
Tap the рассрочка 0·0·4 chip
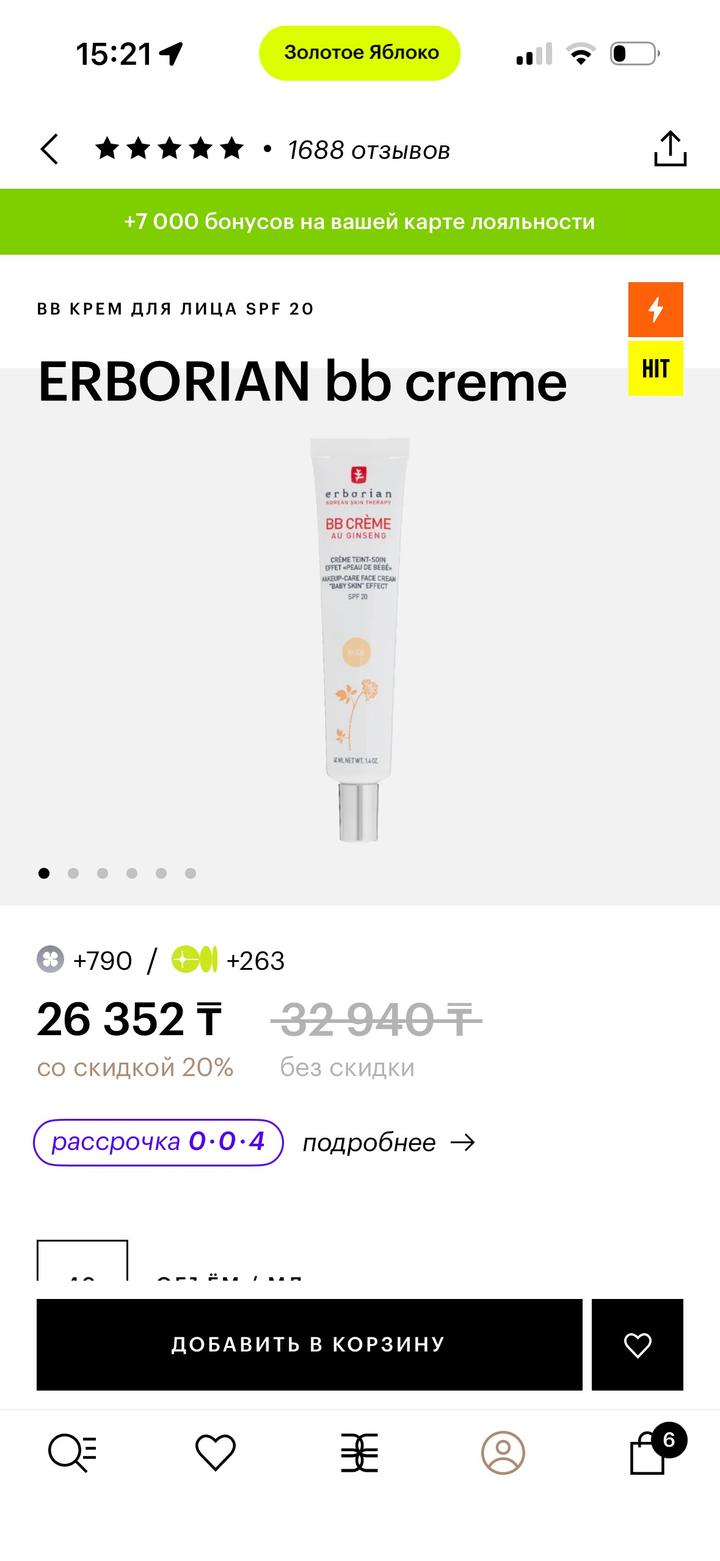point(158,1142)
